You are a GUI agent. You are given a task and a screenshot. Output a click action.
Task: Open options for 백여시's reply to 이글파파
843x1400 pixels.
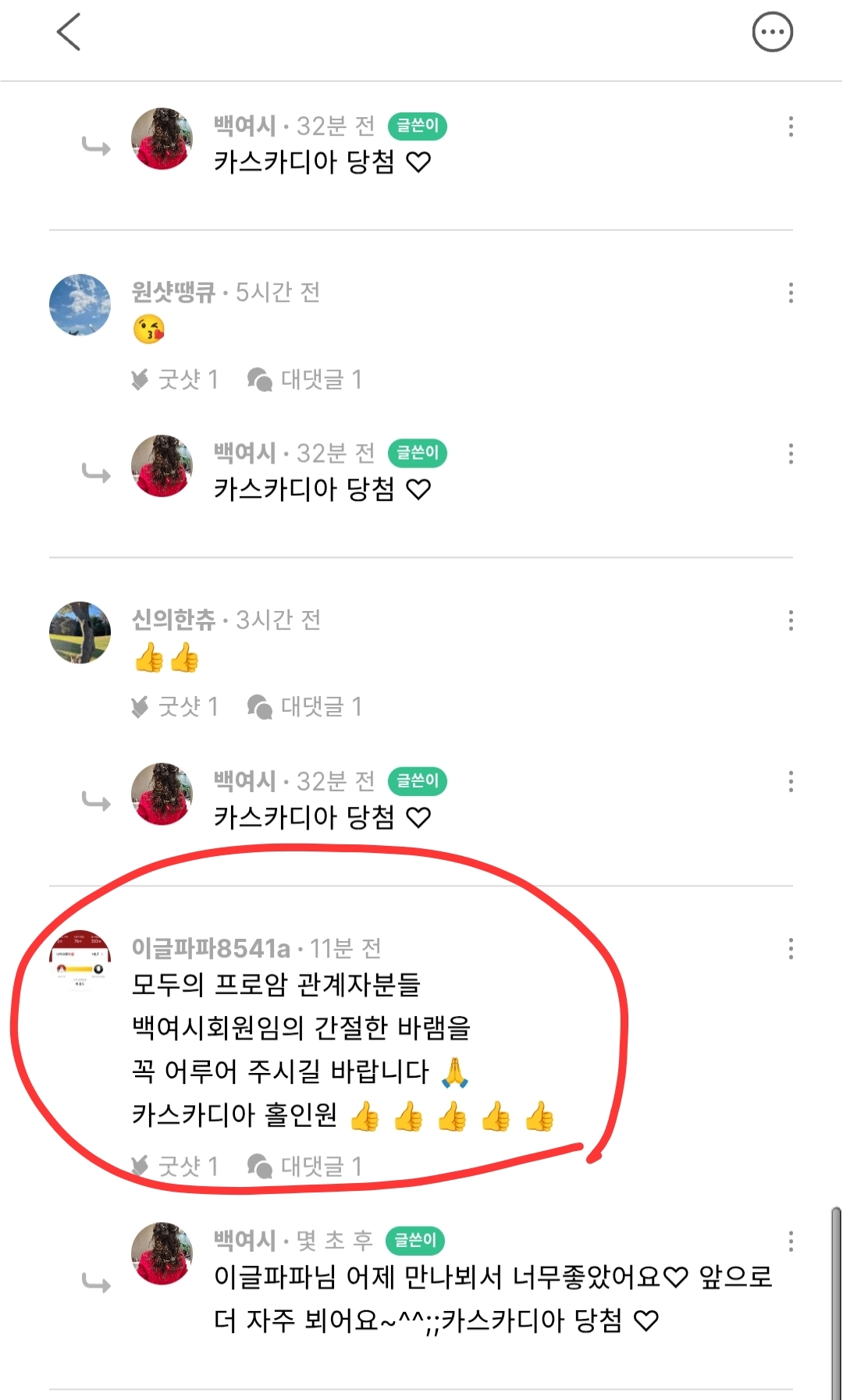pos(791,1241)
